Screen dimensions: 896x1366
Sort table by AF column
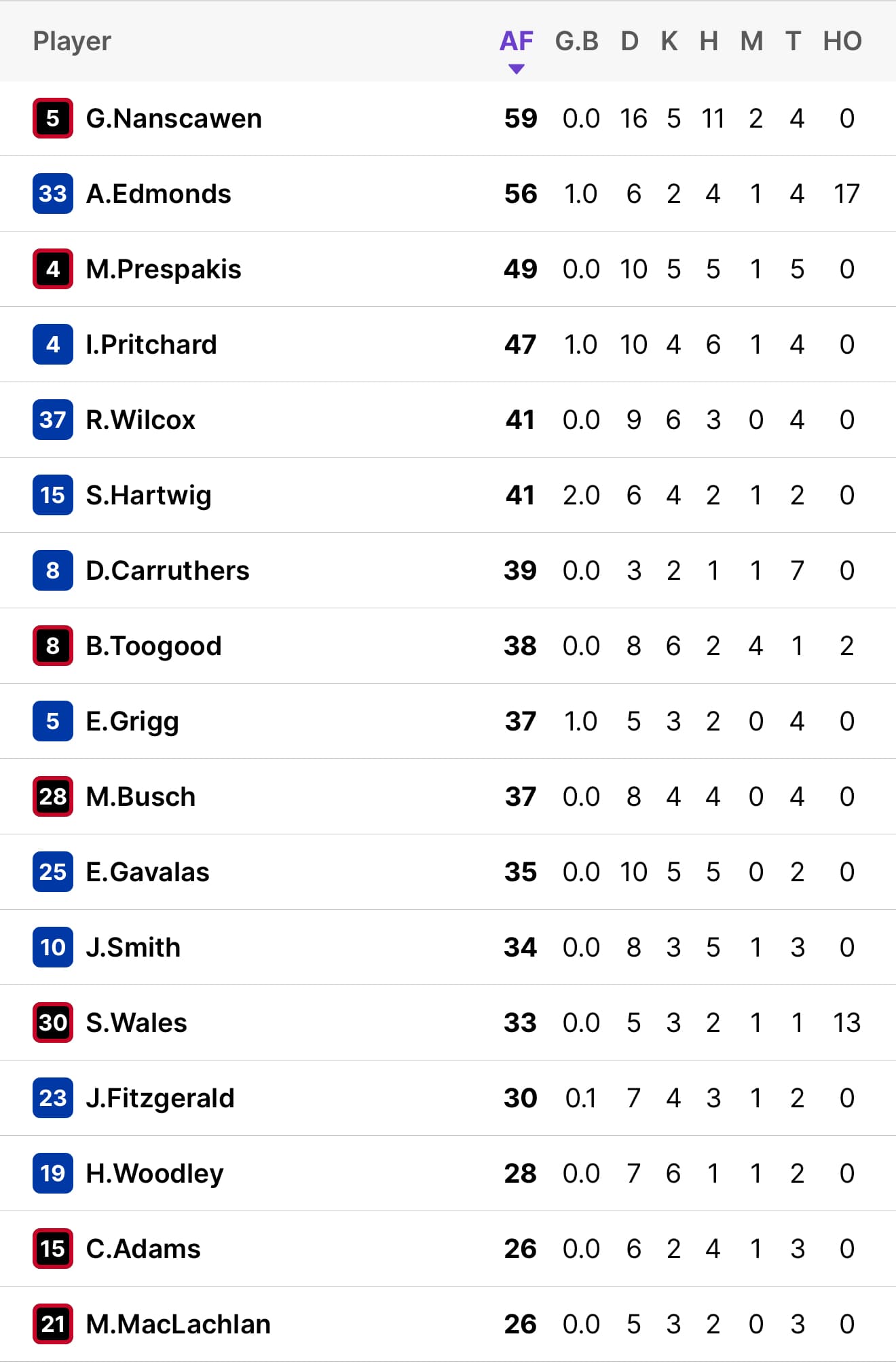[x=517, y=41]
